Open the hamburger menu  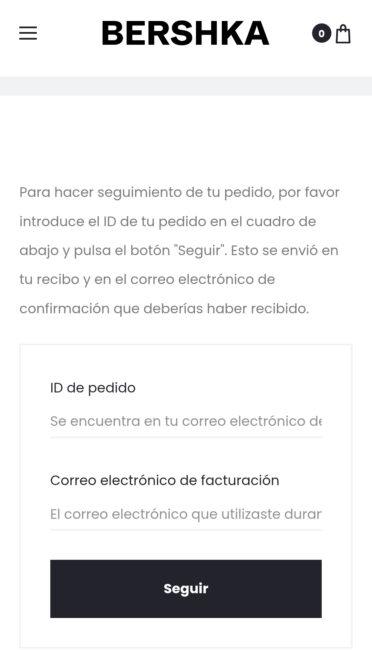tap(28, 33)
